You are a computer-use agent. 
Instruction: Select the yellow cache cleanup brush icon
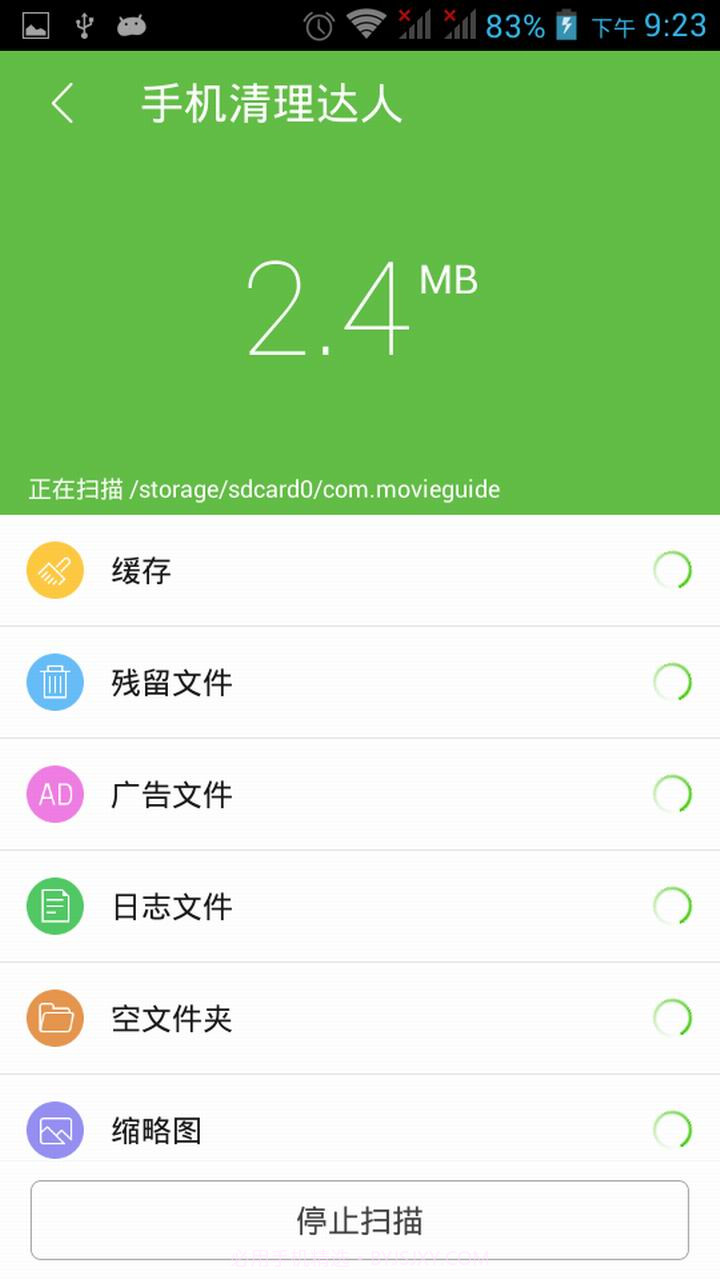click(x=54, y=570)
